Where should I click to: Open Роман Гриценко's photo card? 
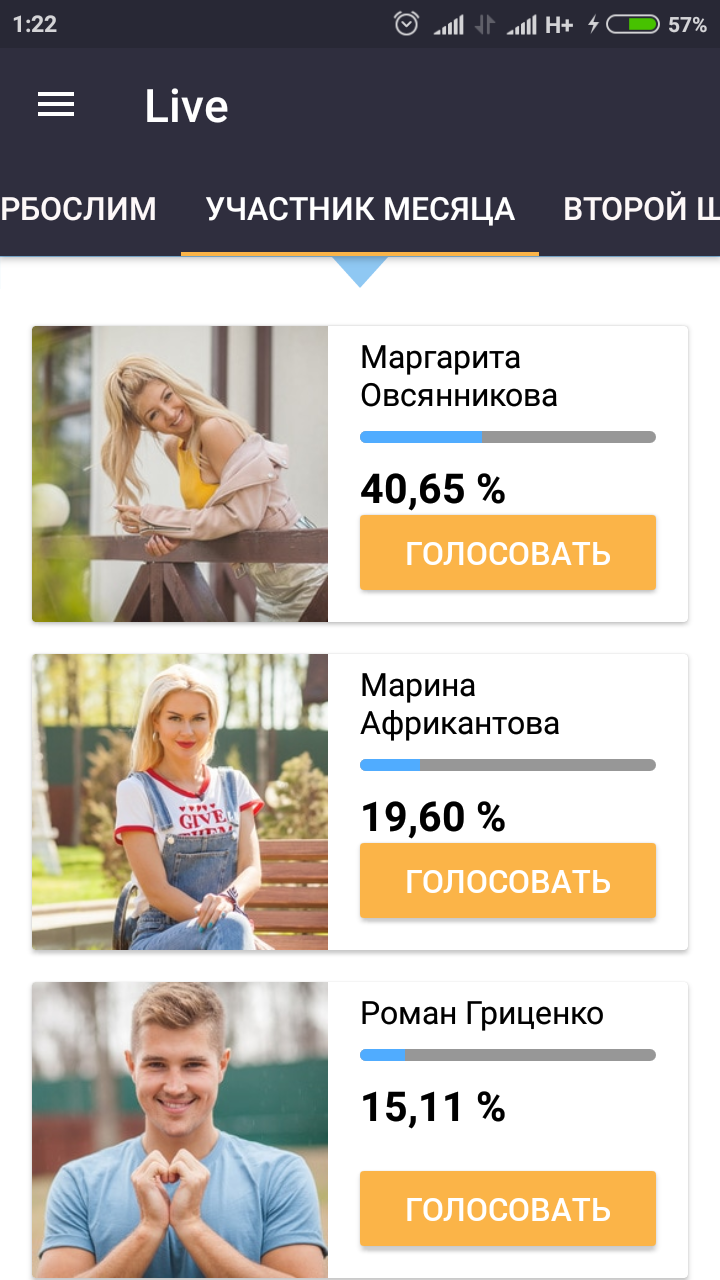click(x=180, y=1128)
